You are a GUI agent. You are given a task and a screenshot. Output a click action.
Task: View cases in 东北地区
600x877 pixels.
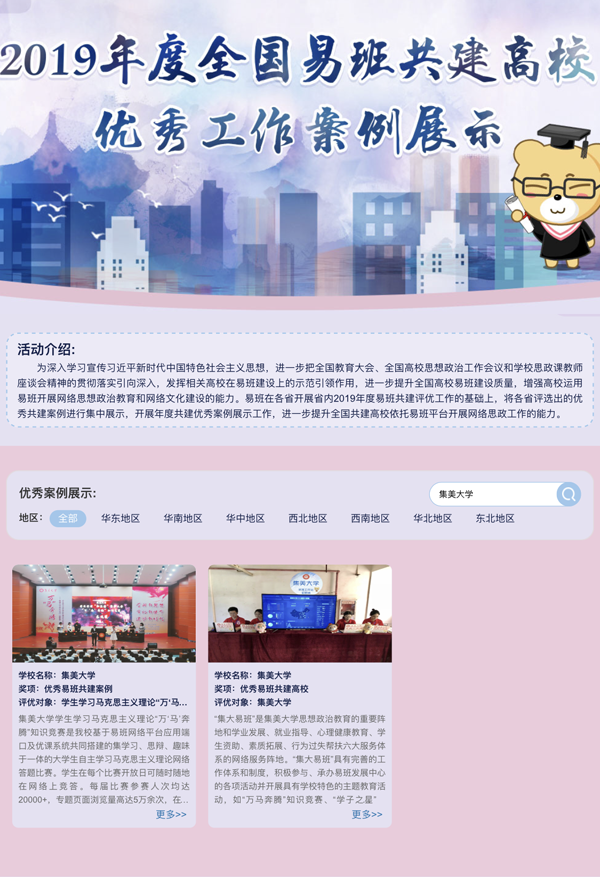point(495,518)
